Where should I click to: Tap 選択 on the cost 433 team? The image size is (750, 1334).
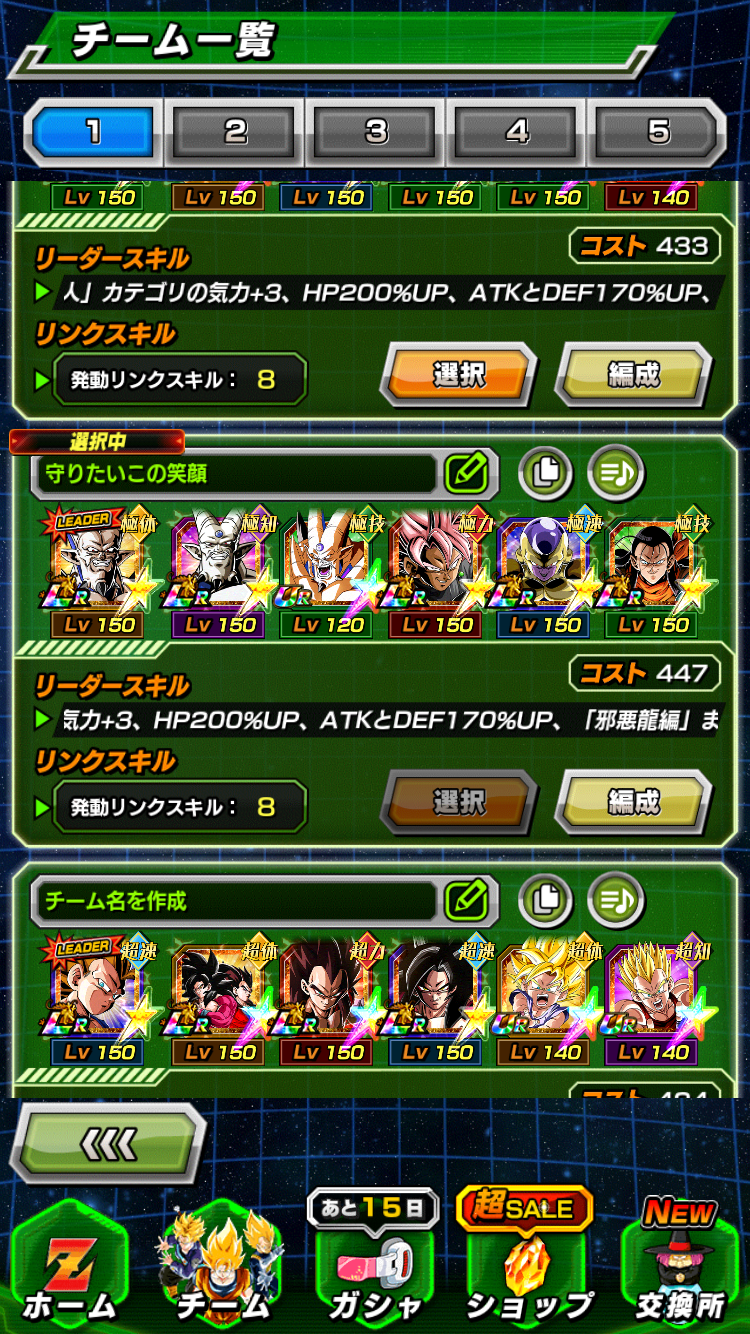pyautogui.click(x=459, y=375)
